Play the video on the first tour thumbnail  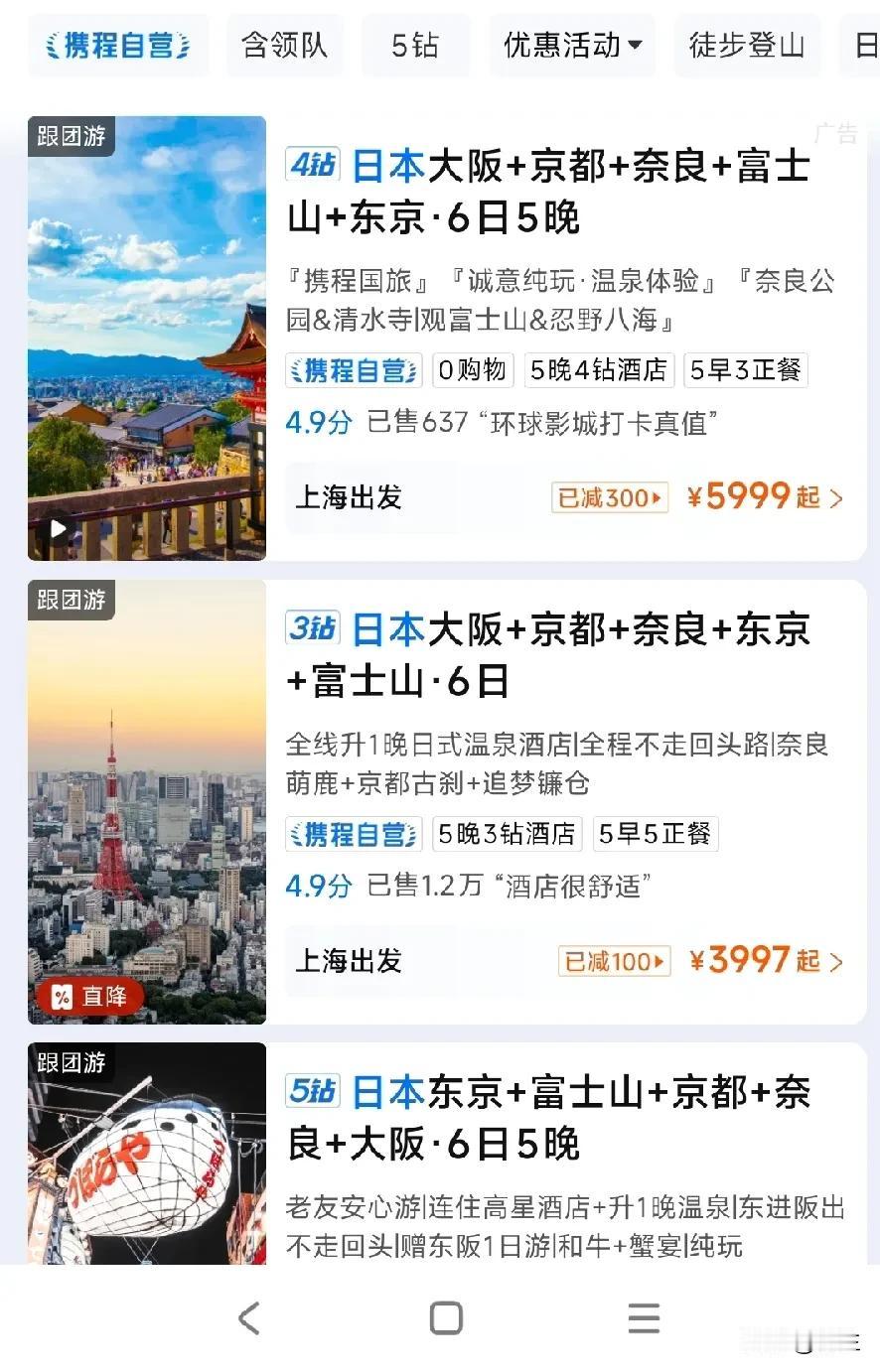pos(57,529)
